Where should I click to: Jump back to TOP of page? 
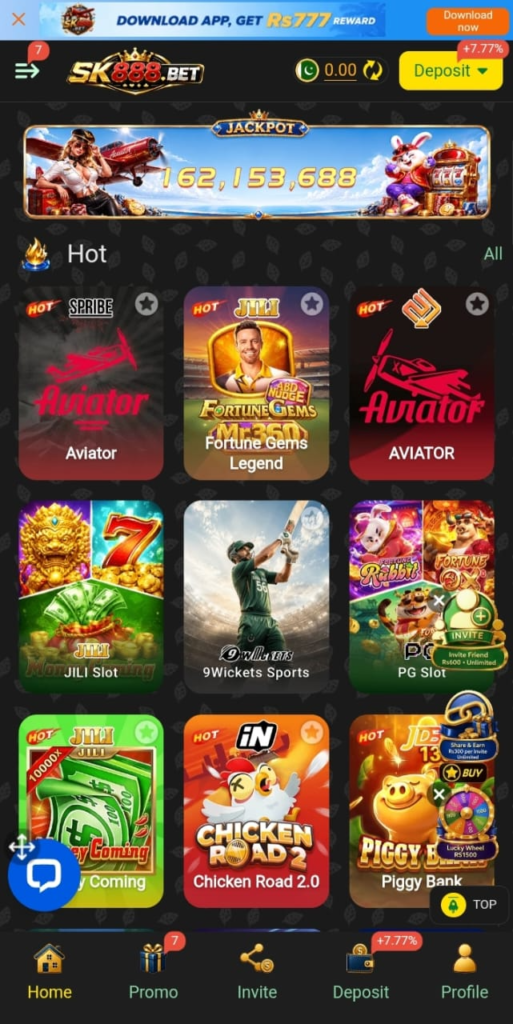pos(469,904)
